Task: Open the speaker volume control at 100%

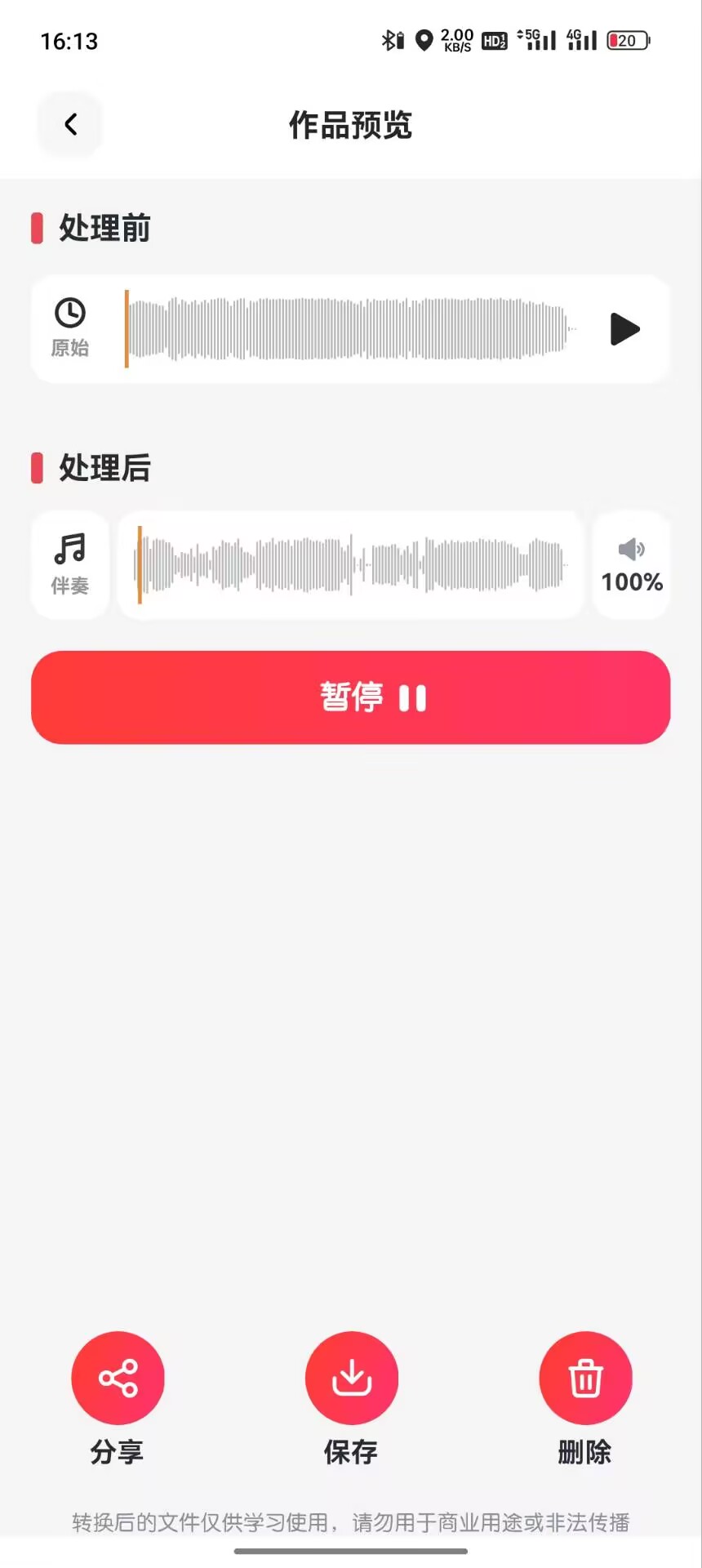Action: 631,563
